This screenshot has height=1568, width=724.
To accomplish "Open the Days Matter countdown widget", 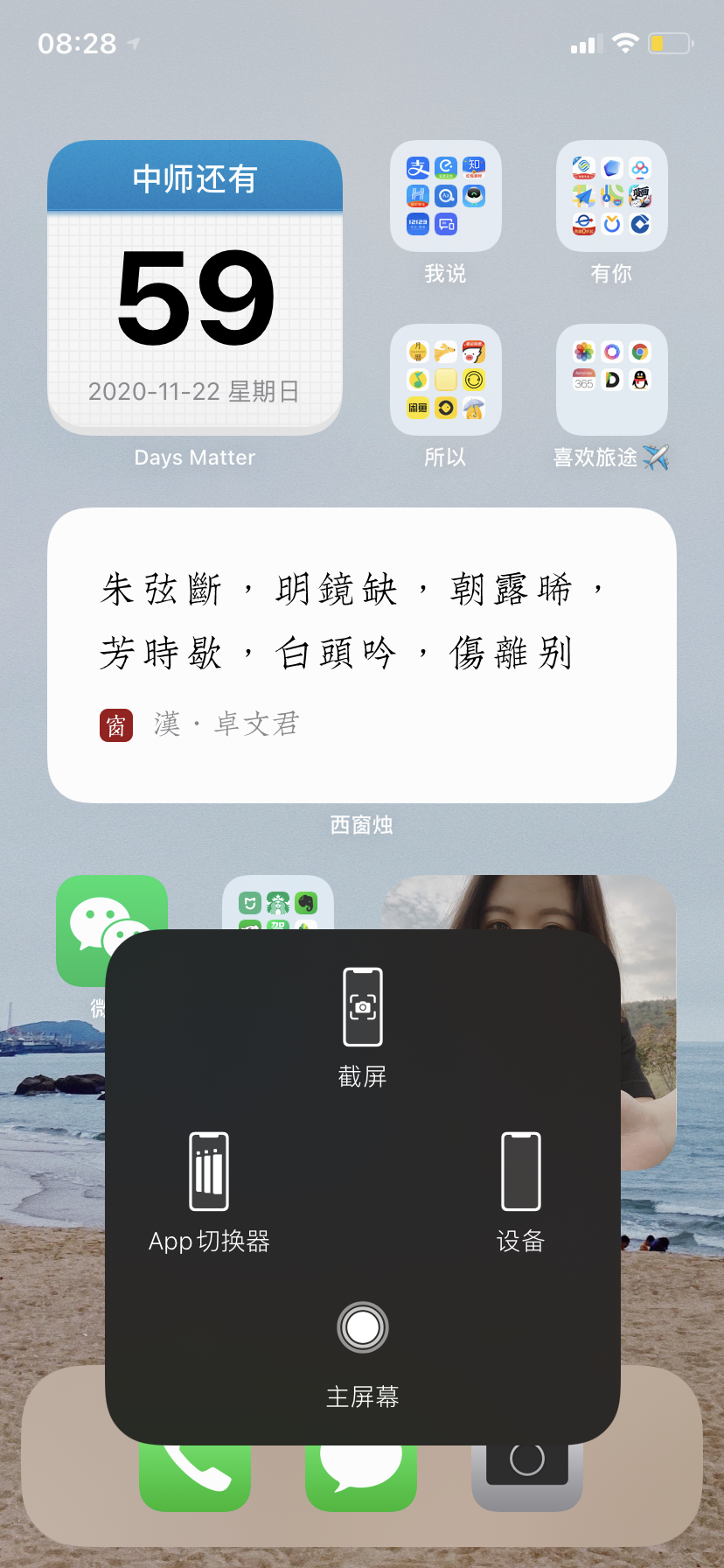I will pyautogui.click(x=195, y=289).
